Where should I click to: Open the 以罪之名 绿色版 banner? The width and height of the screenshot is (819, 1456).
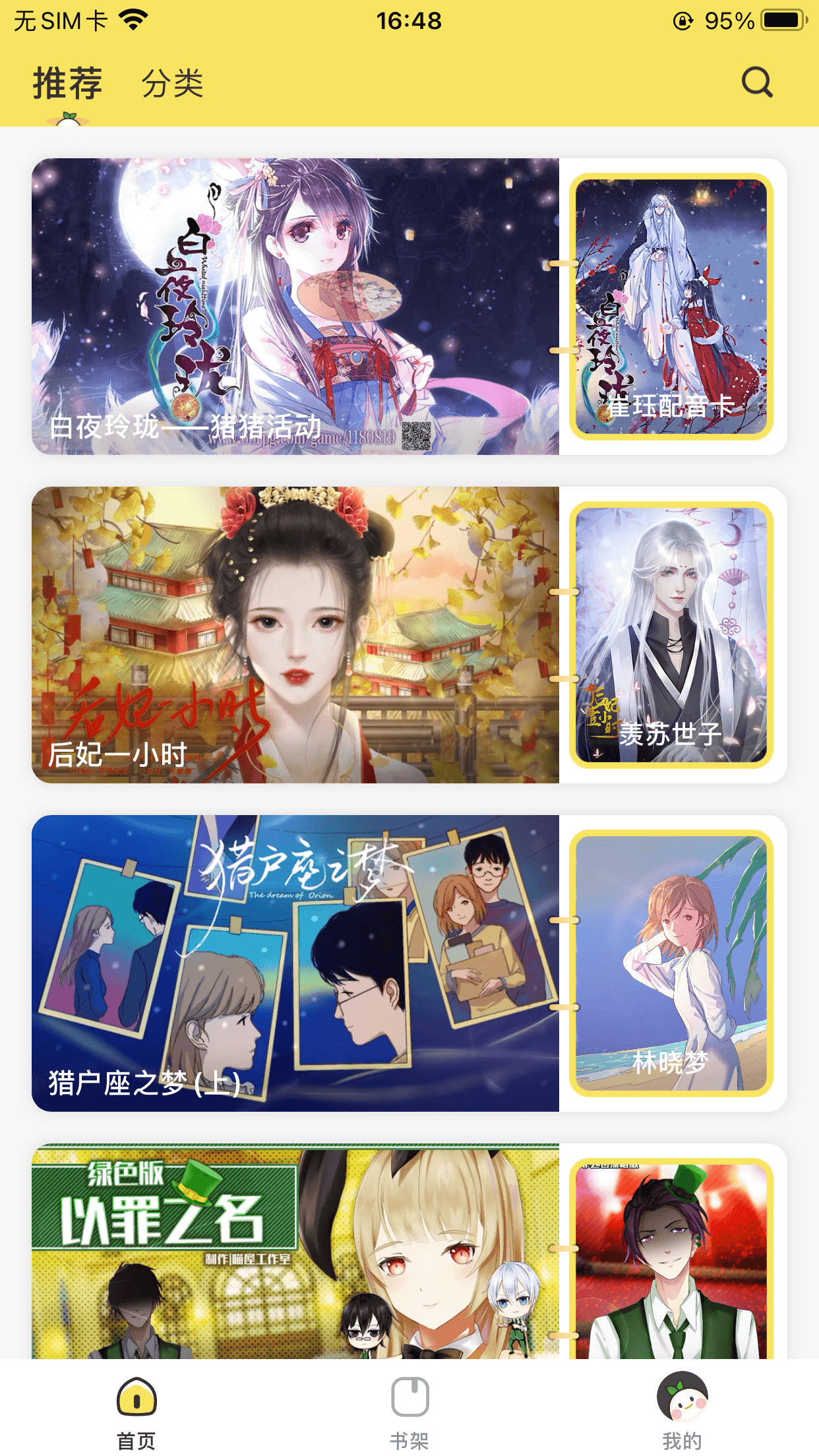295,1253
